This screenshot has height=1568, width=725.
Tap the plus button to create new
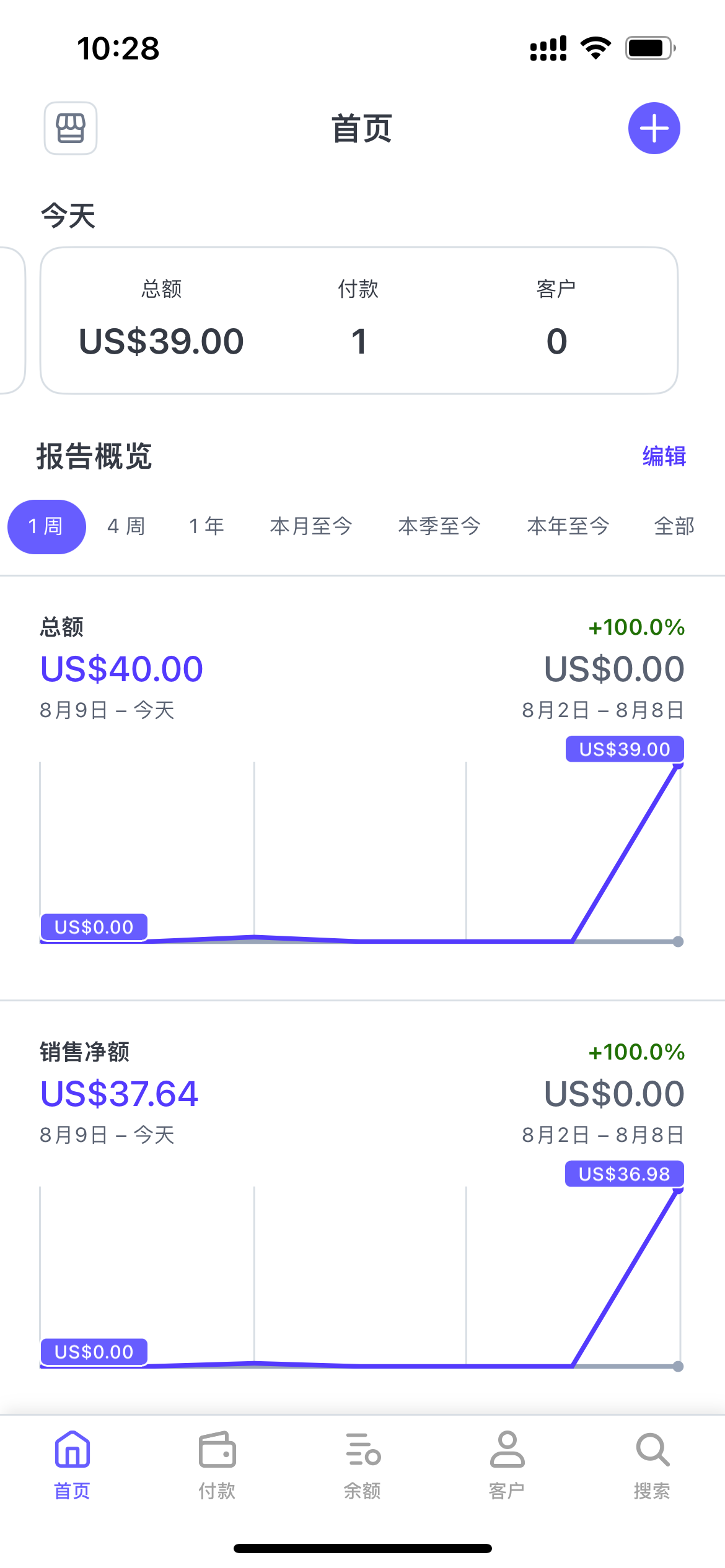pos(654,128)
